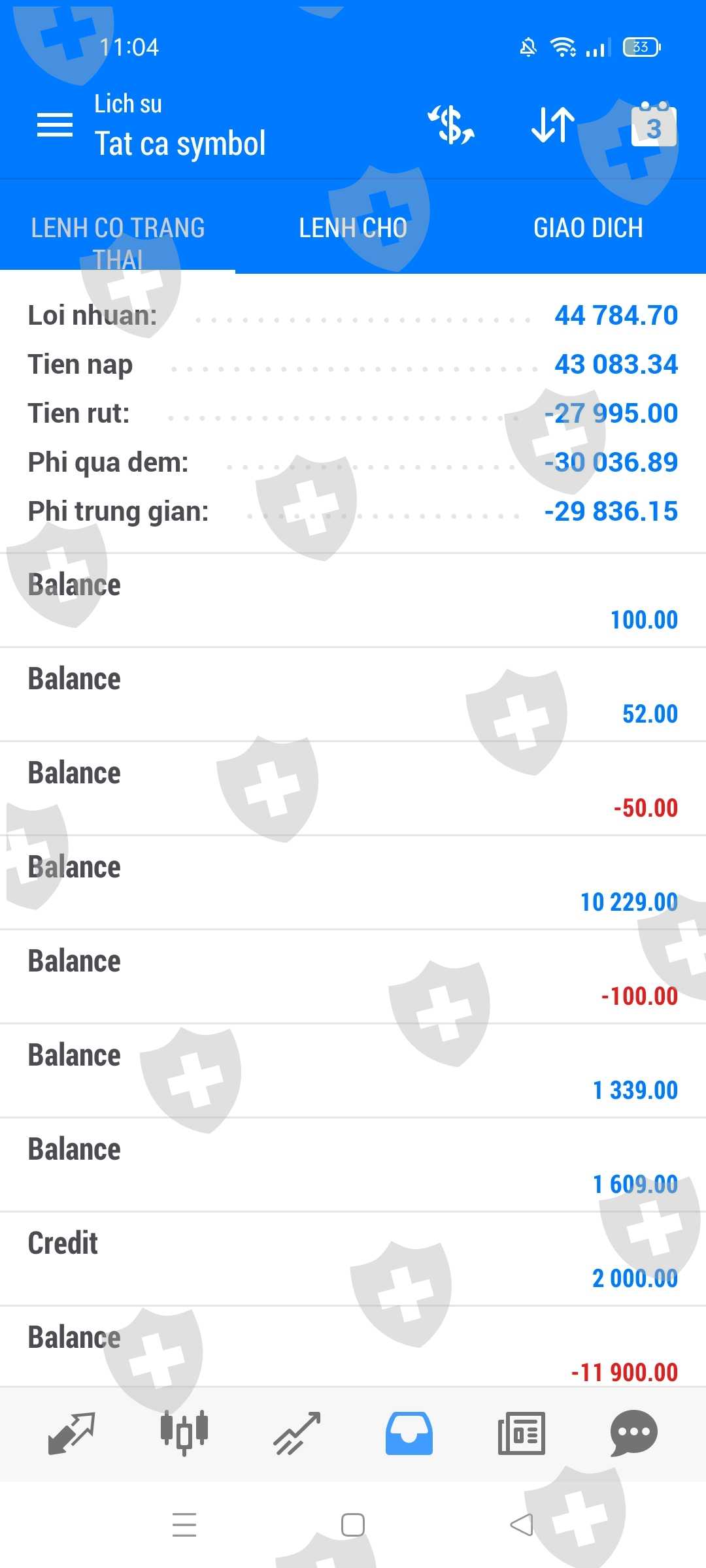
Task: Open the trade trend-line tab
Action: pos(297,1433)
